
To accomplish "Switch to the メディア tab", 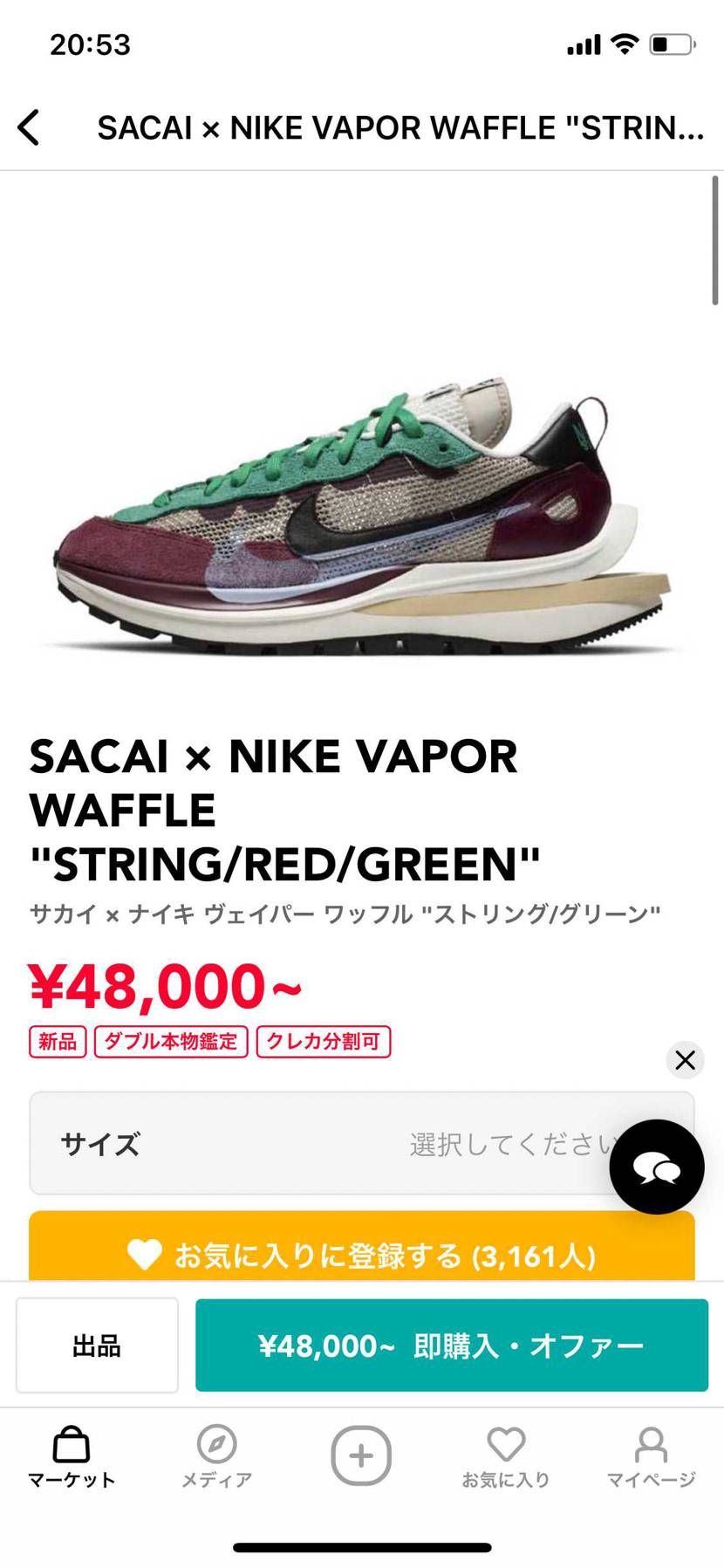I will click(216, 1456).
